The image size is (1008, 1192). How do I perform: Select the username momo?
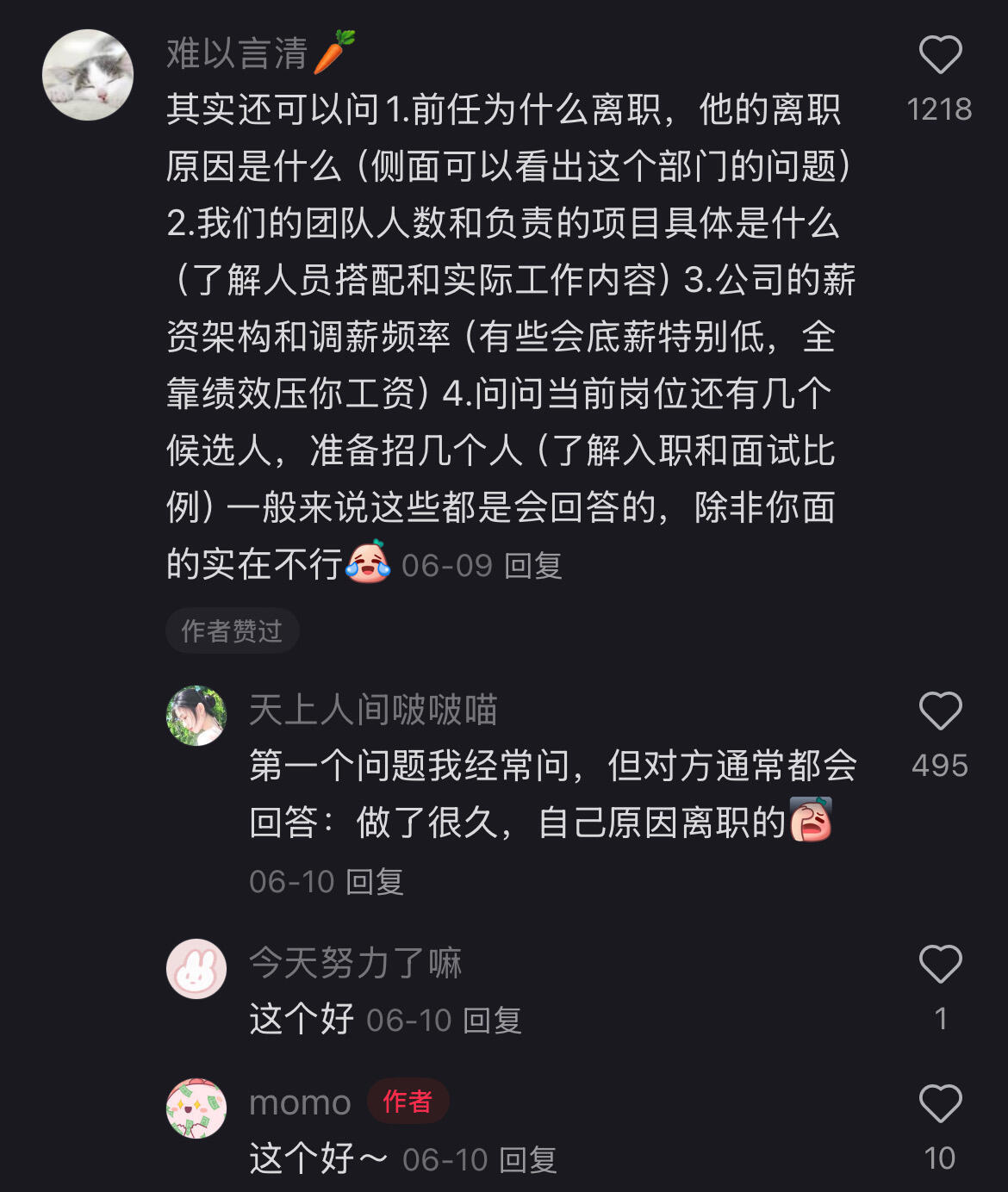tap(299, 1102)
